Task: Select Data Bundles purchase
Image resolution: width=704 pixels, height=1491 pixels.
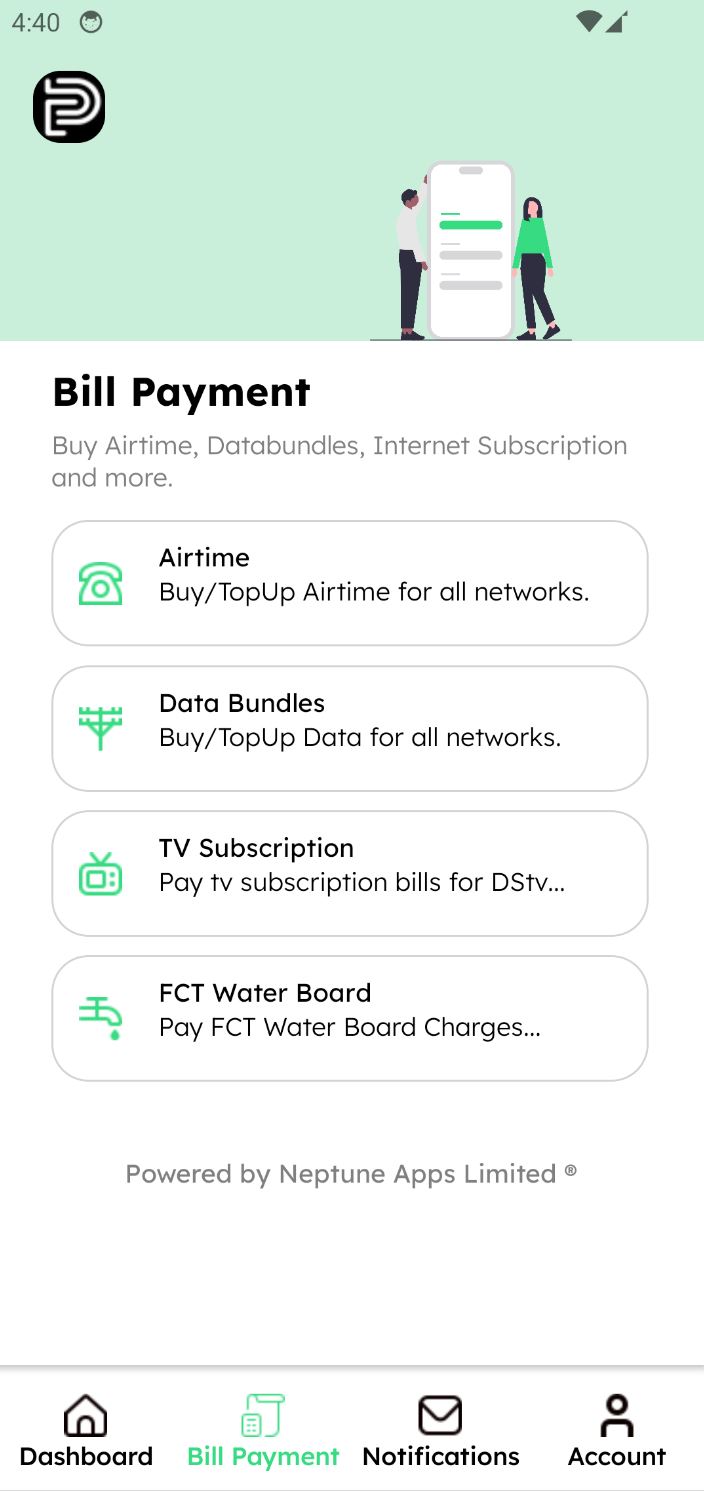Action: pyautogui.click(x=350, y=728)
